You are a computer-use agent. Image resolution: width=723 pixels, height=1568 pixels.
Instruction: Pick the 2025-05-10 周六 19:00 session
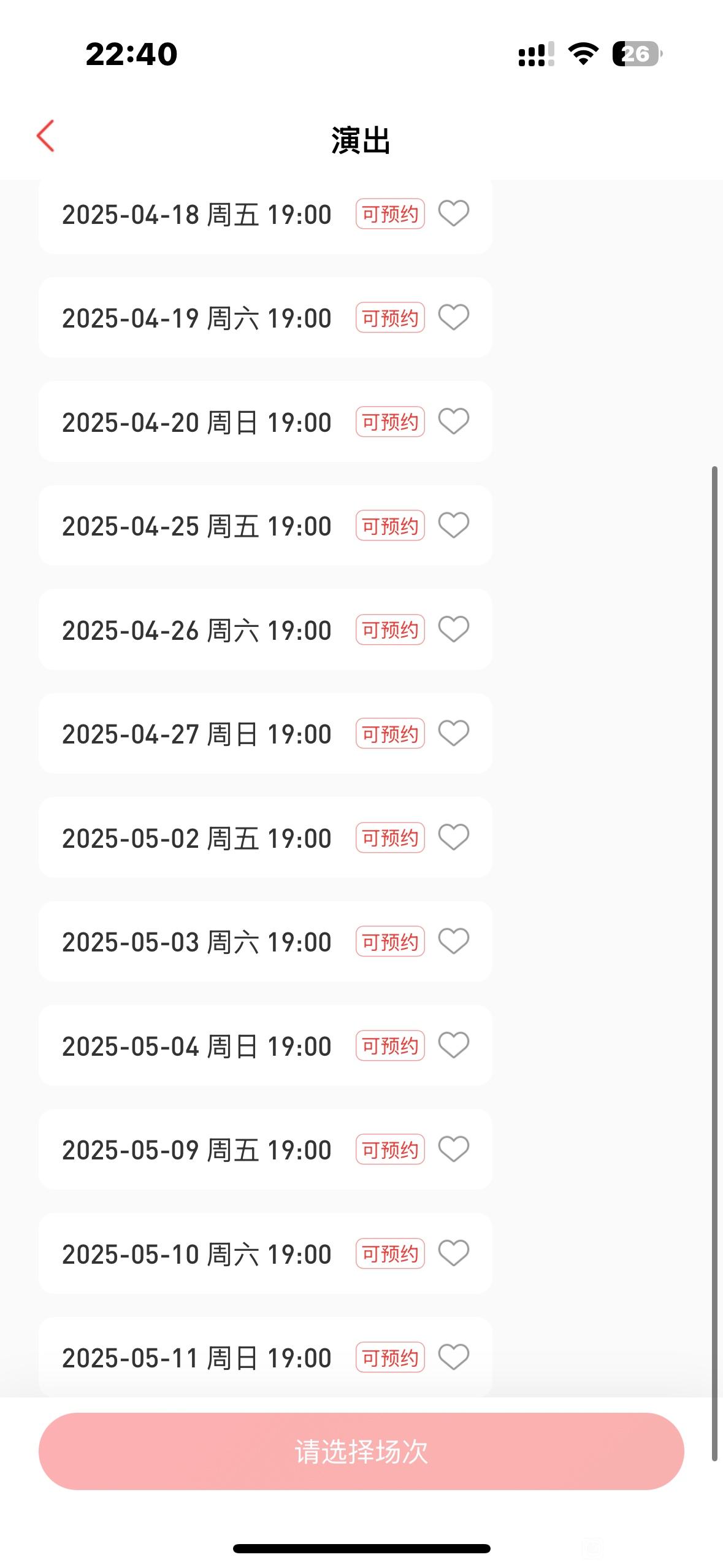265,1253
